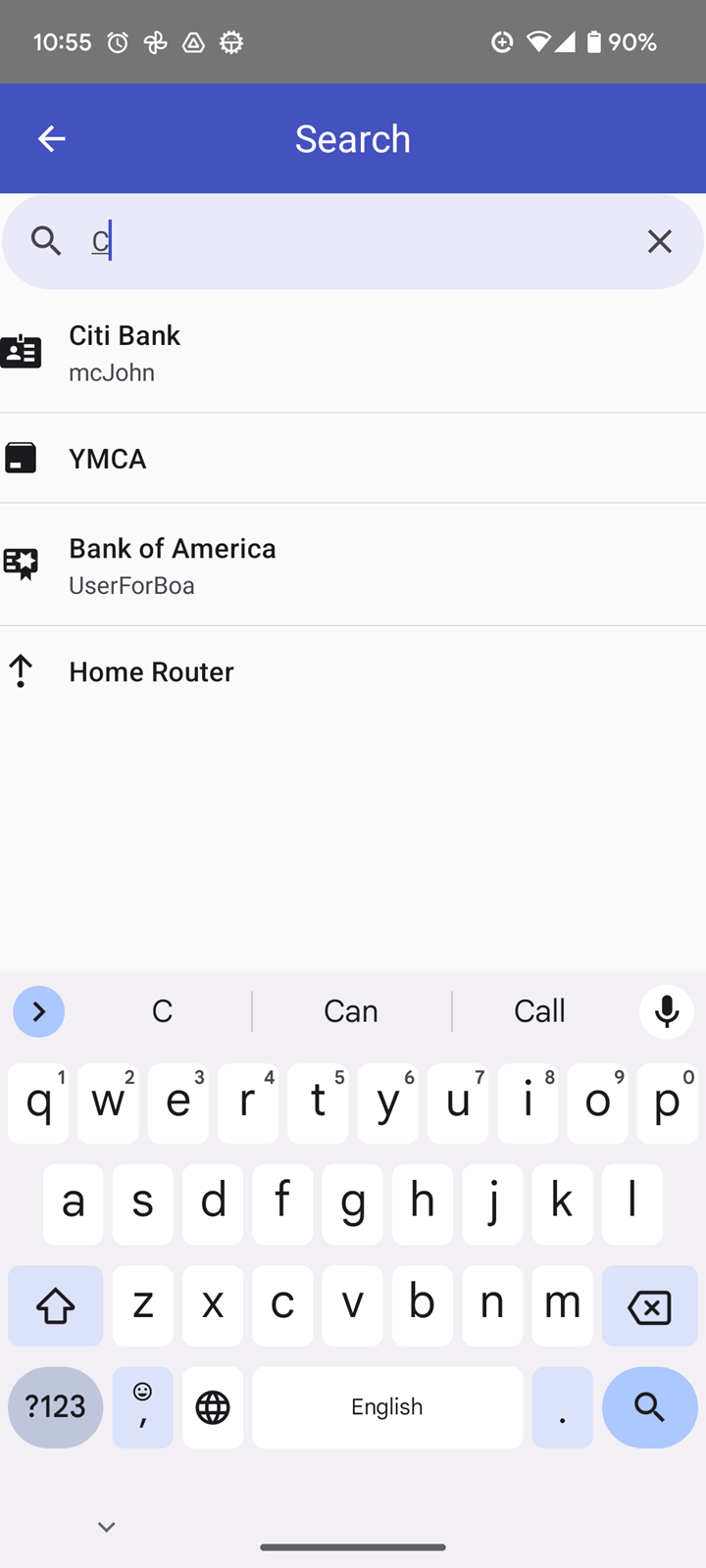Hide the keyboard with the down chevron

coord(107,1527)
